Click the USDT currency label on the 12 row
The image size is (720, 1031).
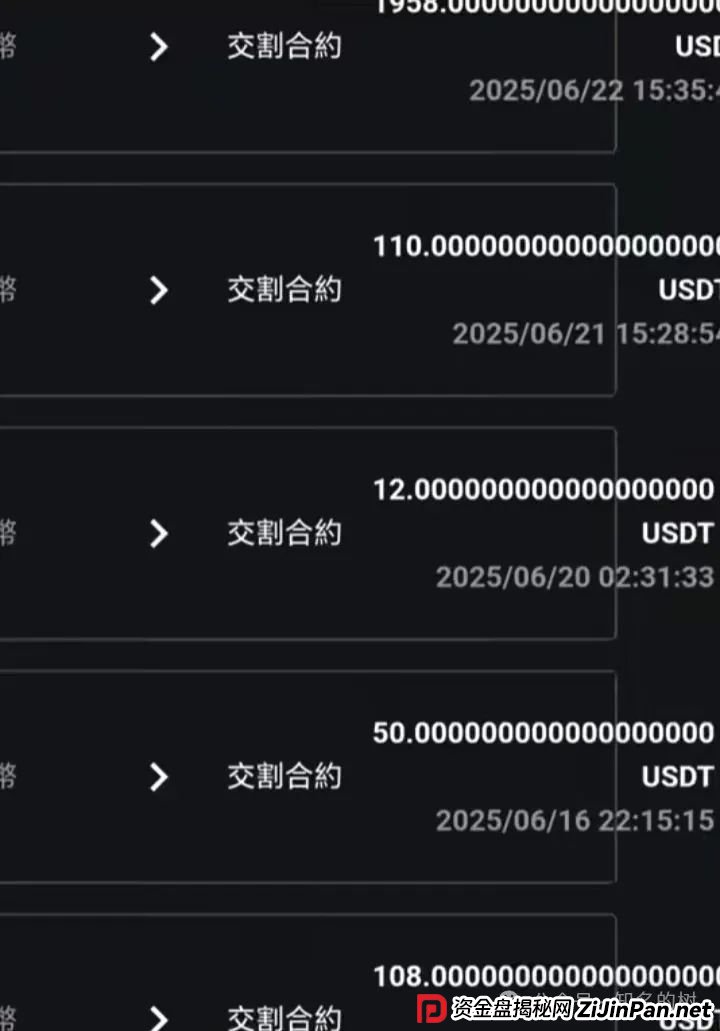[x=677, y=533]
